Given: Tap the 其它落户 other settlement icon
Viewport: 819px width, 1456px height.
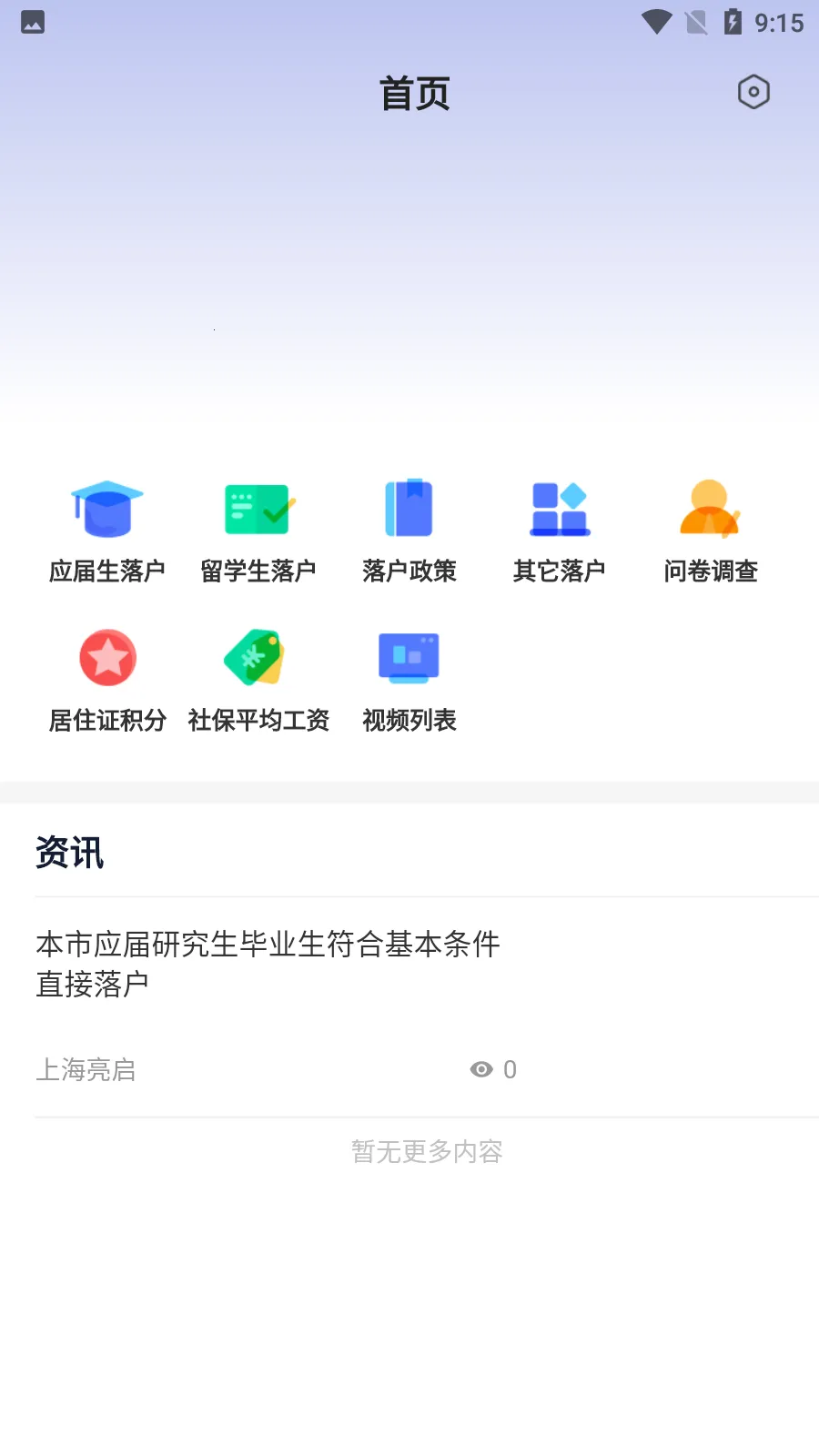Looking at the screenshot, I should pos(559,531).
